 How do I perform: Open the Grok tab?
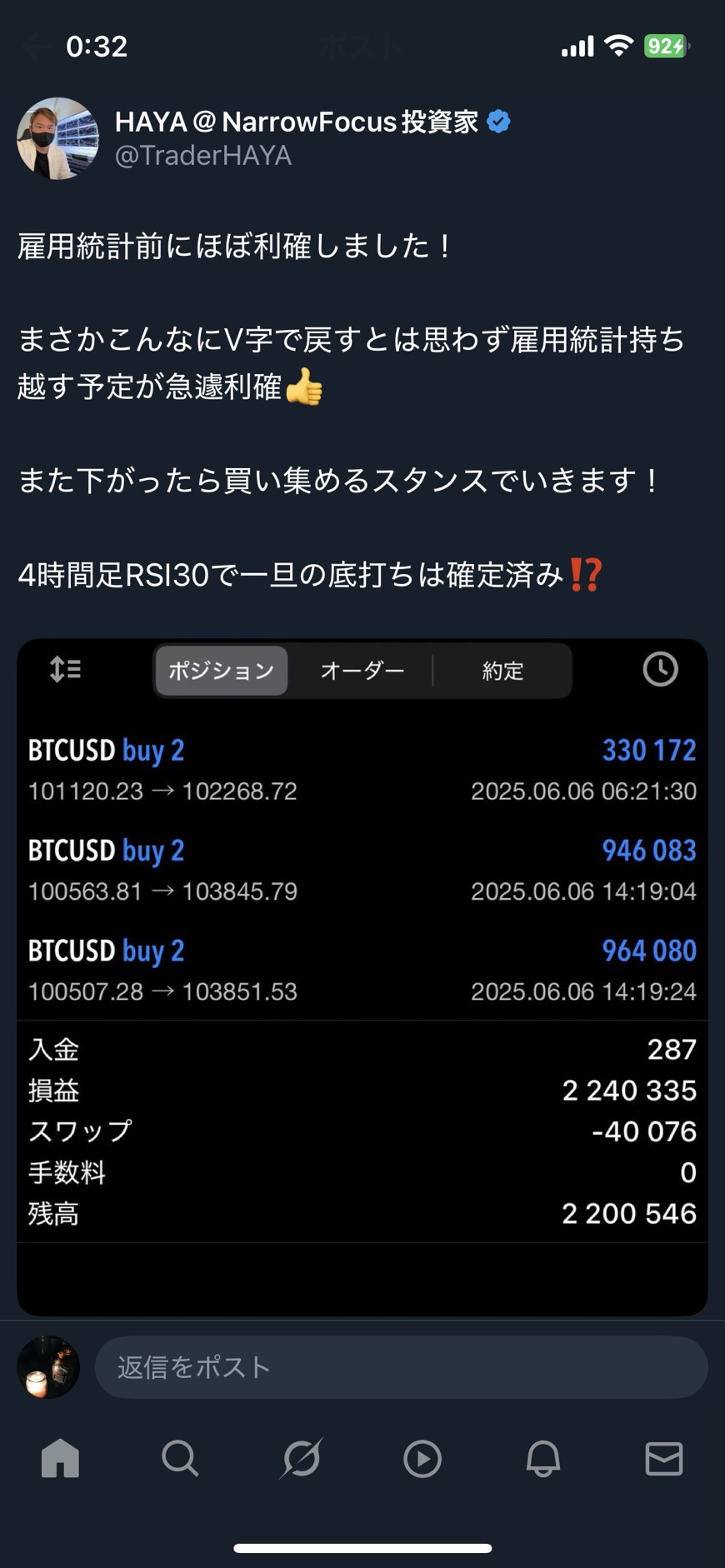click(302, 1458)
